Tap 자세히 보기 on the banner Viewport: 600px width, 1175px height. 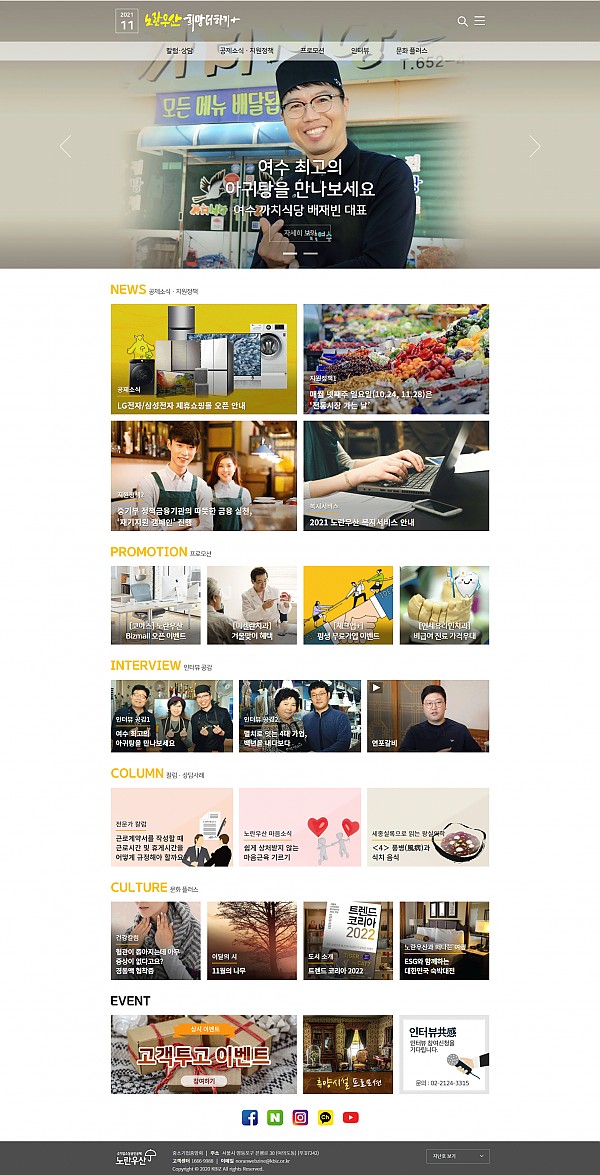[x=300, y=232]
